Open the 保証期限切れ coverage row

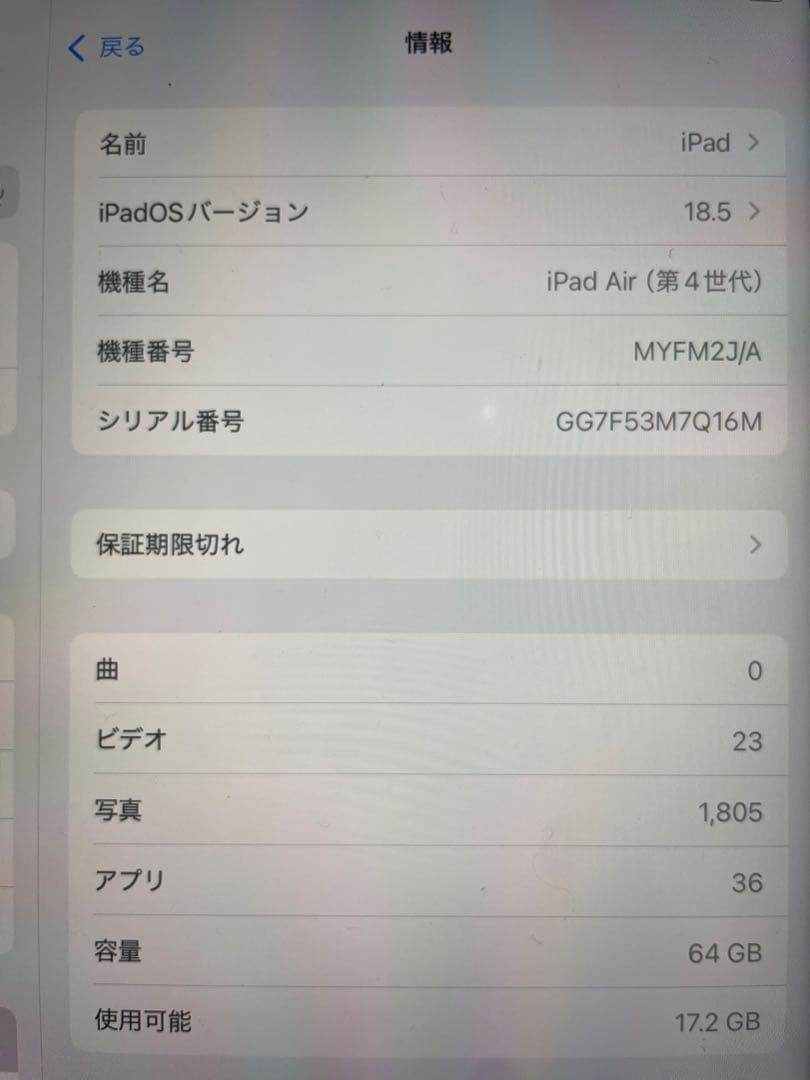click(x=429, y=545)
